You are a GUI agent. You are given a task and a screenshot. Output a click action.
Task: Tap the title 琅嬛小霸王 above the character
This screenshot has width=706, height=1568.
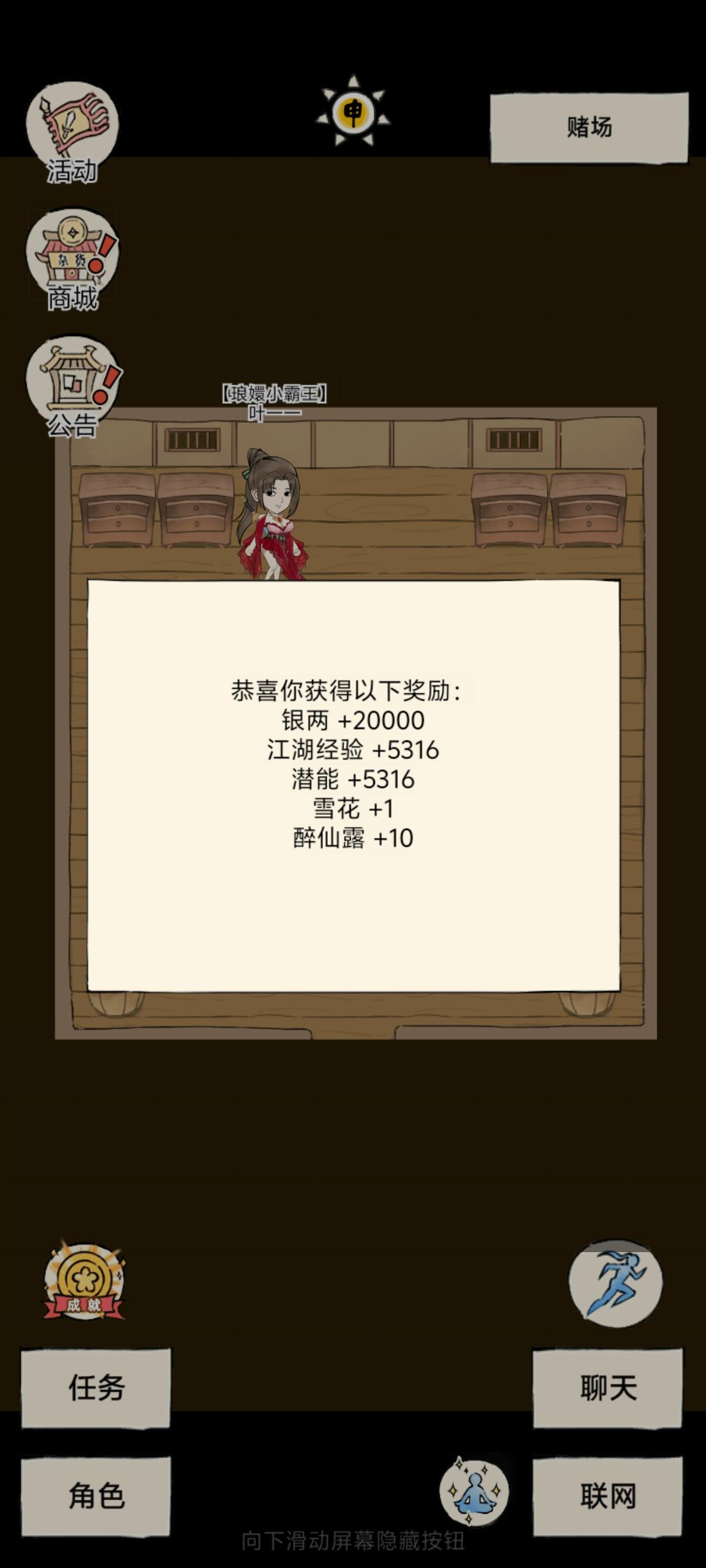275,393
